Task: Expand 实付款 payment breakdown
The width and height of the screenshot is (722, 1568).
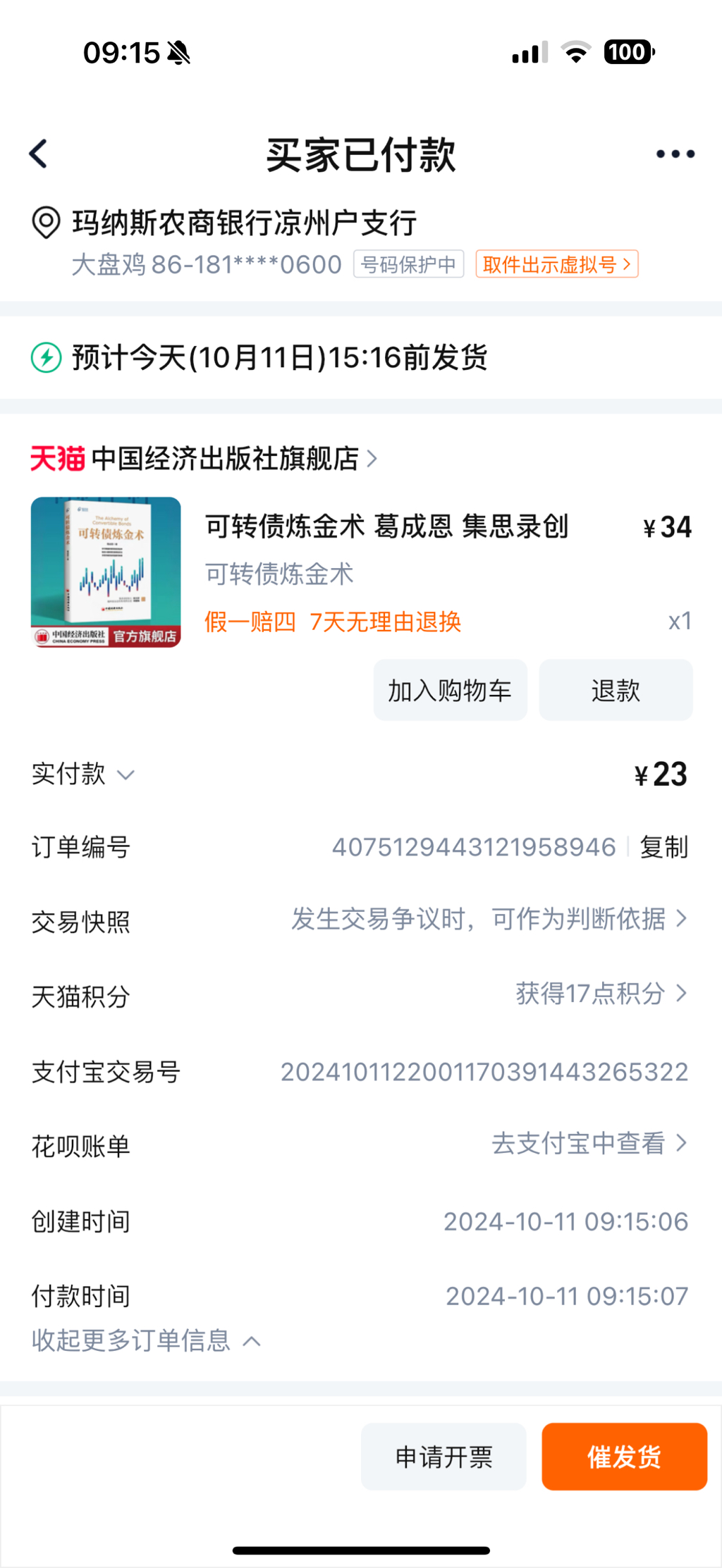Action: click(83, 774)
